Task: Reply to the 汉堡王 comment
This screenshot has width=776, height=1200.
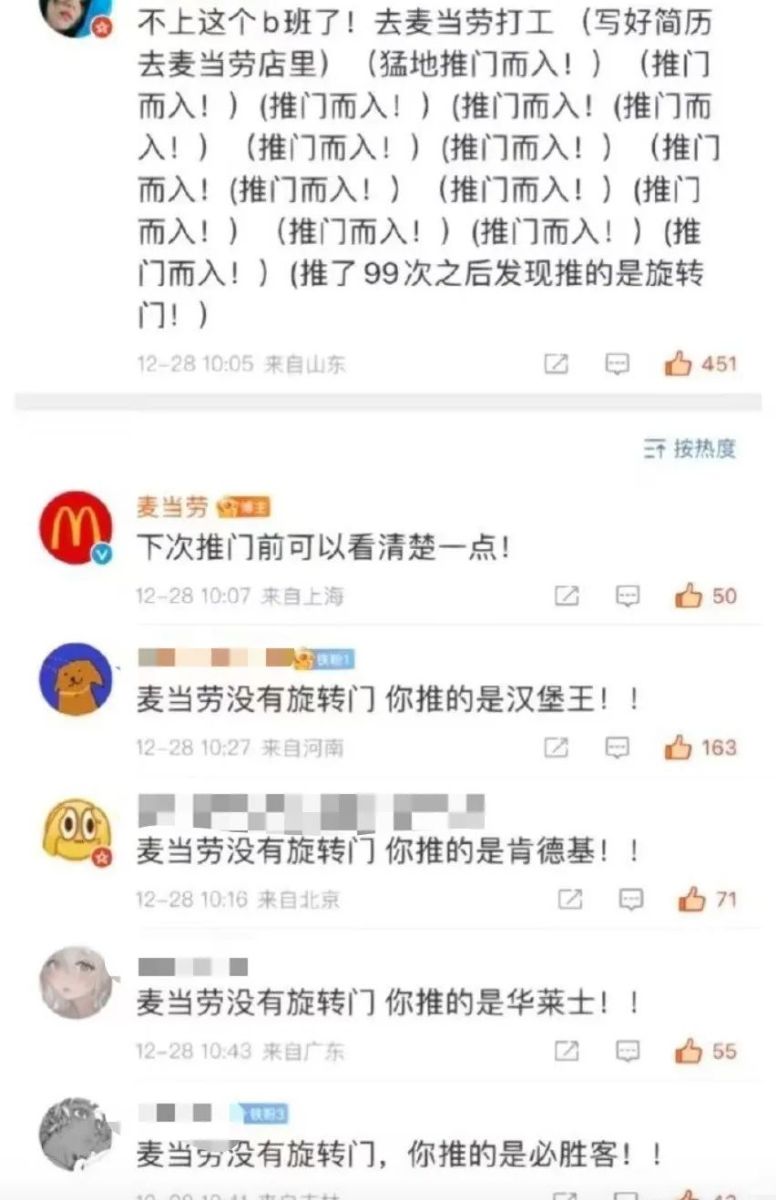Action: [x=618, y=747]
